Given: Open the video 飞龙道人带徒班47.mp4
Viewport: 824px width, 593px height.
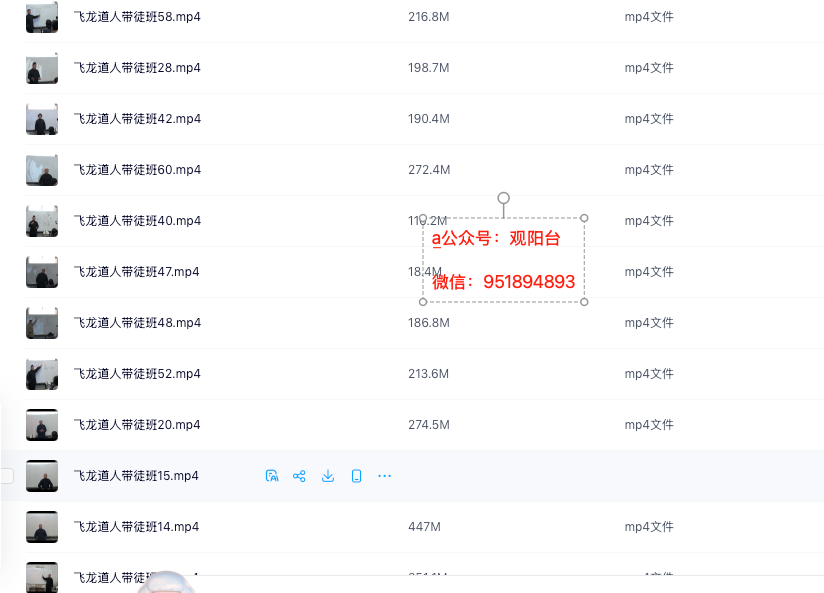Looking at the screenshot, I should [136, 272].
